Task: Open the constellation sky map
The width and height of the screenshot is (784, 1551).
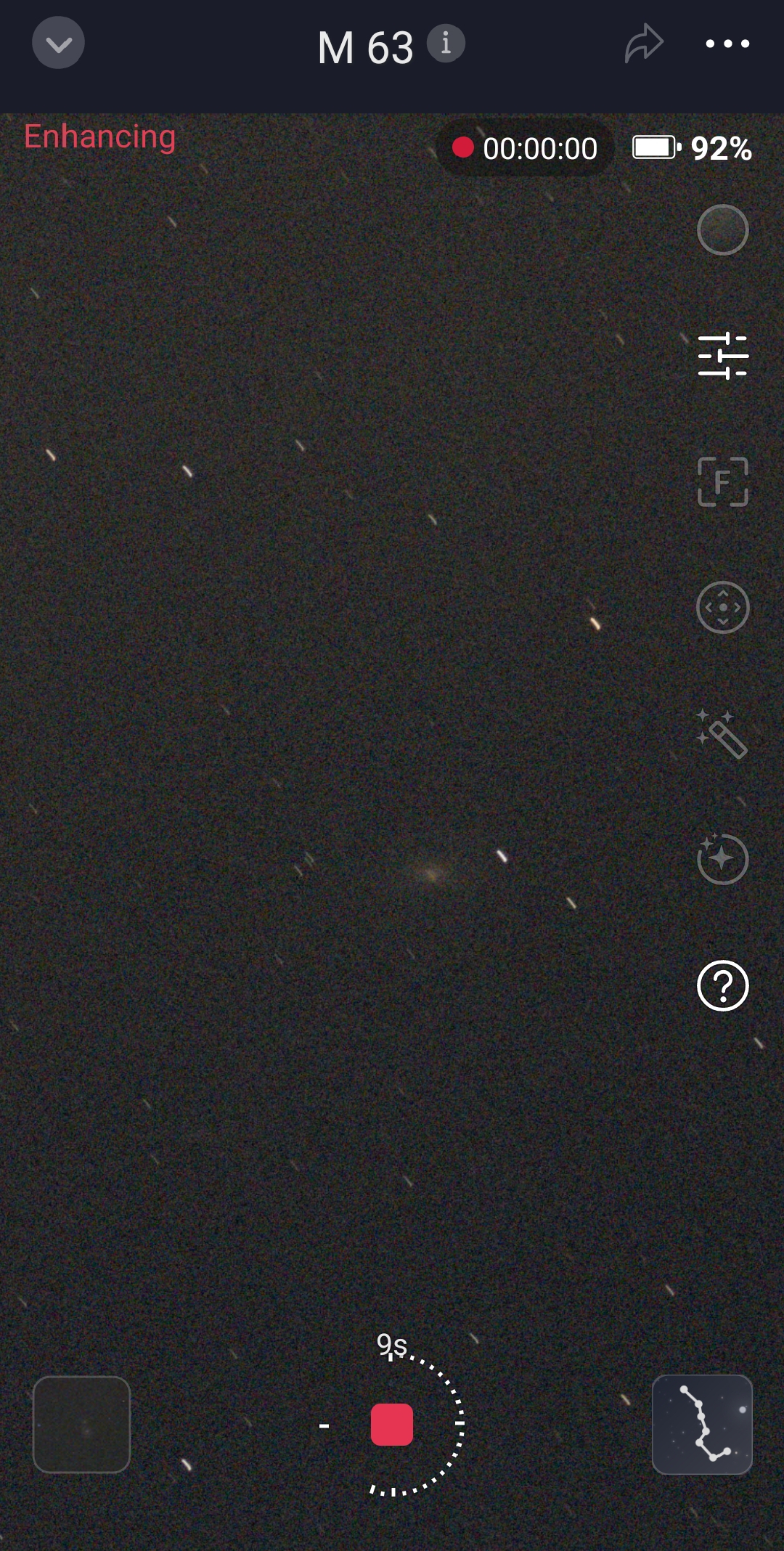Action: [x=702, y=1424]
